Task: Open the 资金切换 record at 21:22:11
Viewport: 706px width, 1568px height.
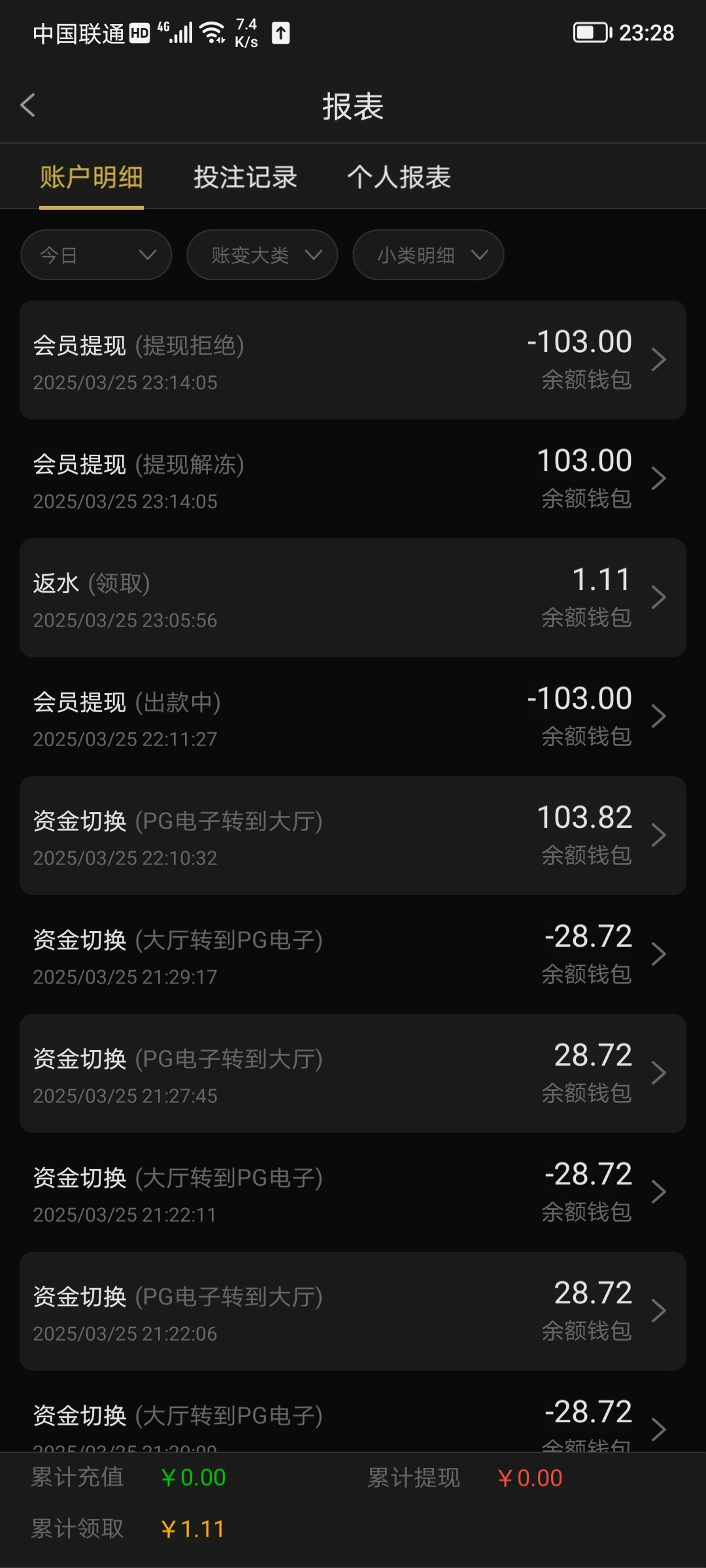Action: pyautogui.click(x=353, y=1192)
